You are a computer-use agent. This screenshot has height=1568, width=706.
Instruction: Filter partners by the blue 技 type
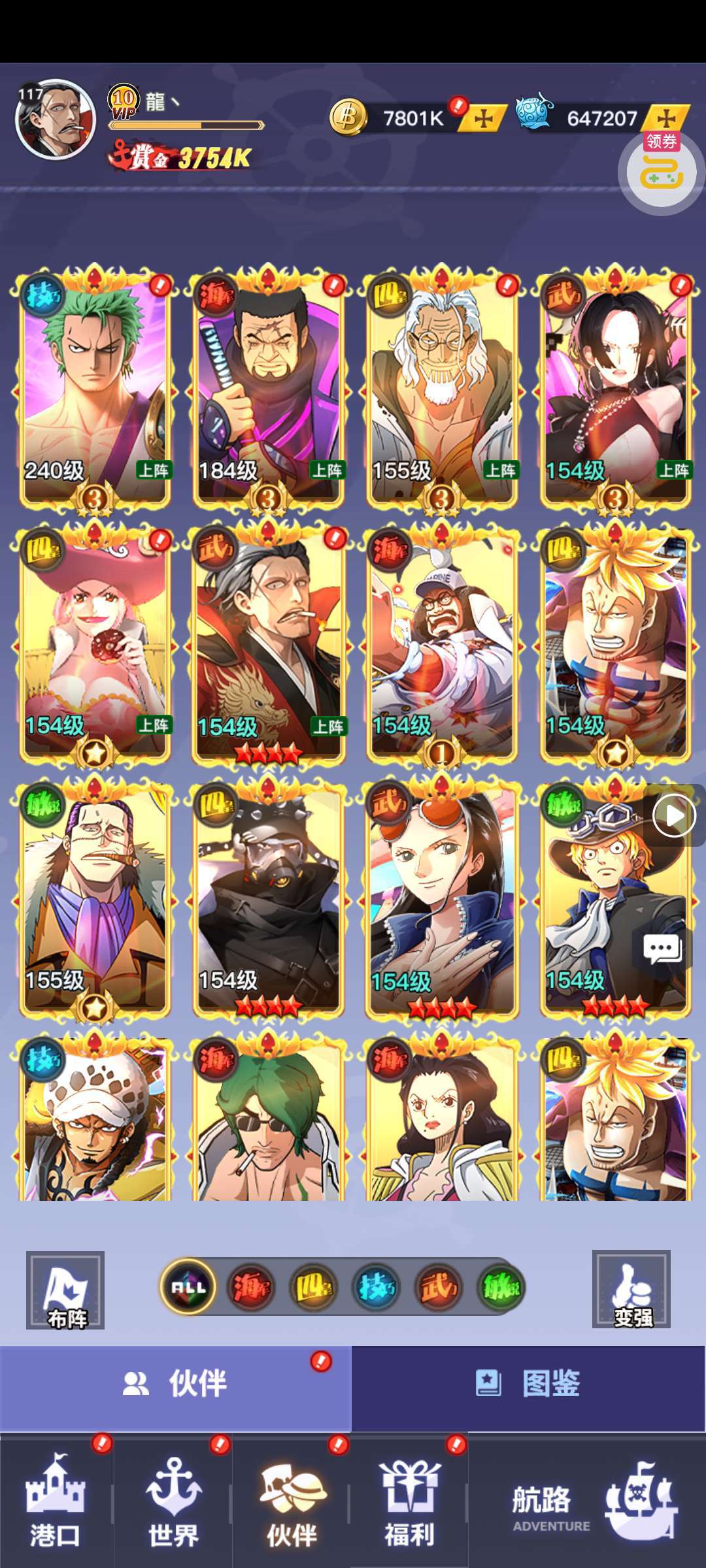click(x=376, y=1287)
